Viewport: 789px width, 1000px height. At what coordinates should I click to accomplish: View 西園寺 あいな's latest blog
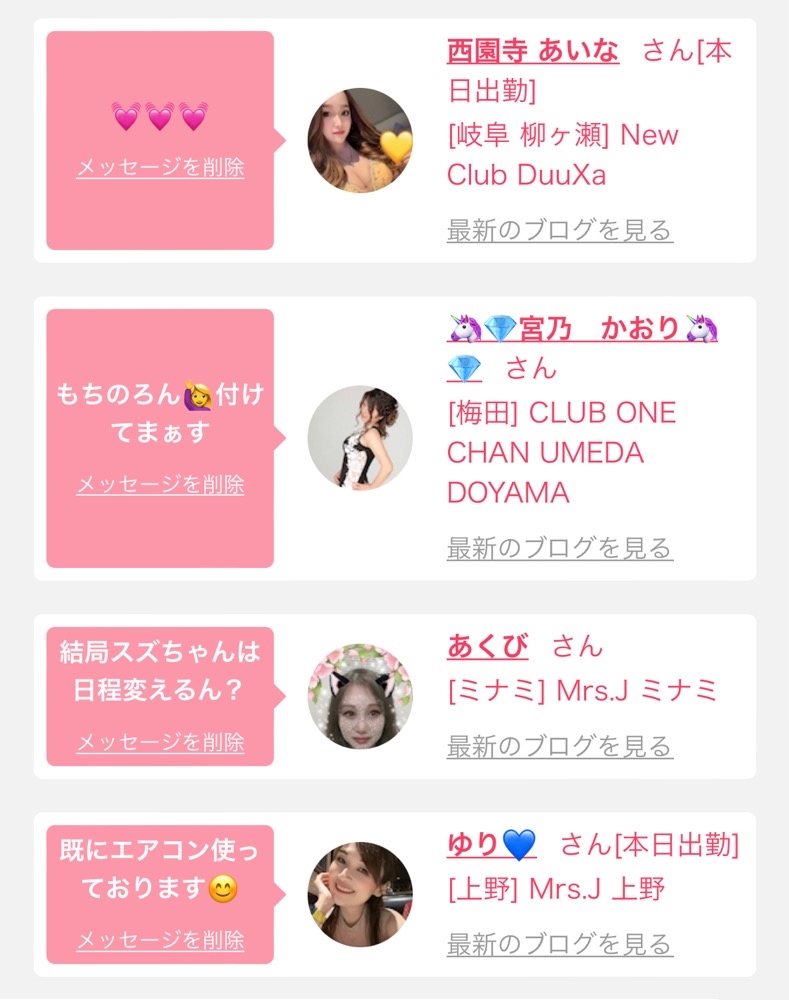pyautogui.click(x=559, y=230)
